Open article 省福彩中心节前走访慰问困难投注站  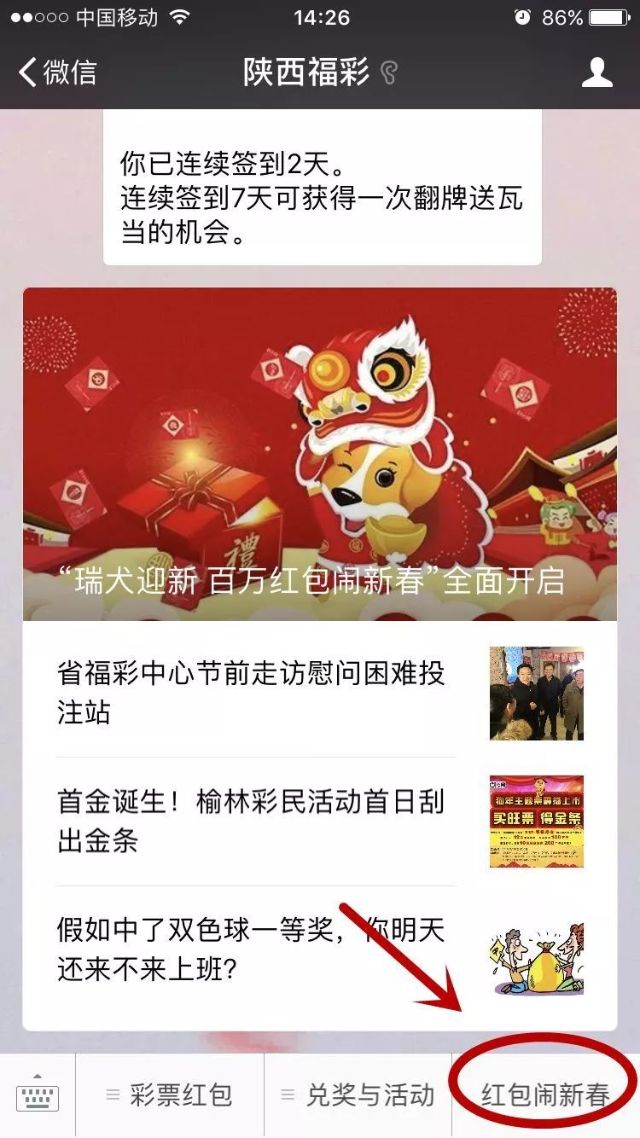252,693
